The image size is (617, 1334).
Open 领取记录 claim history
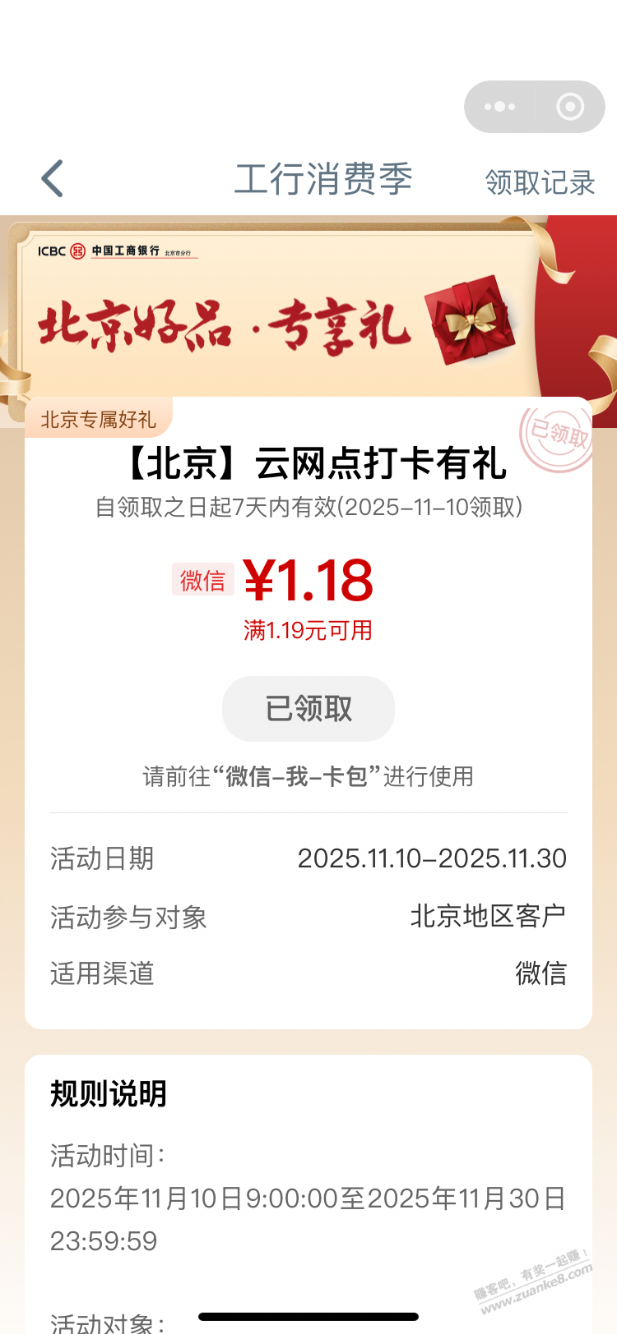coord(540,182)
